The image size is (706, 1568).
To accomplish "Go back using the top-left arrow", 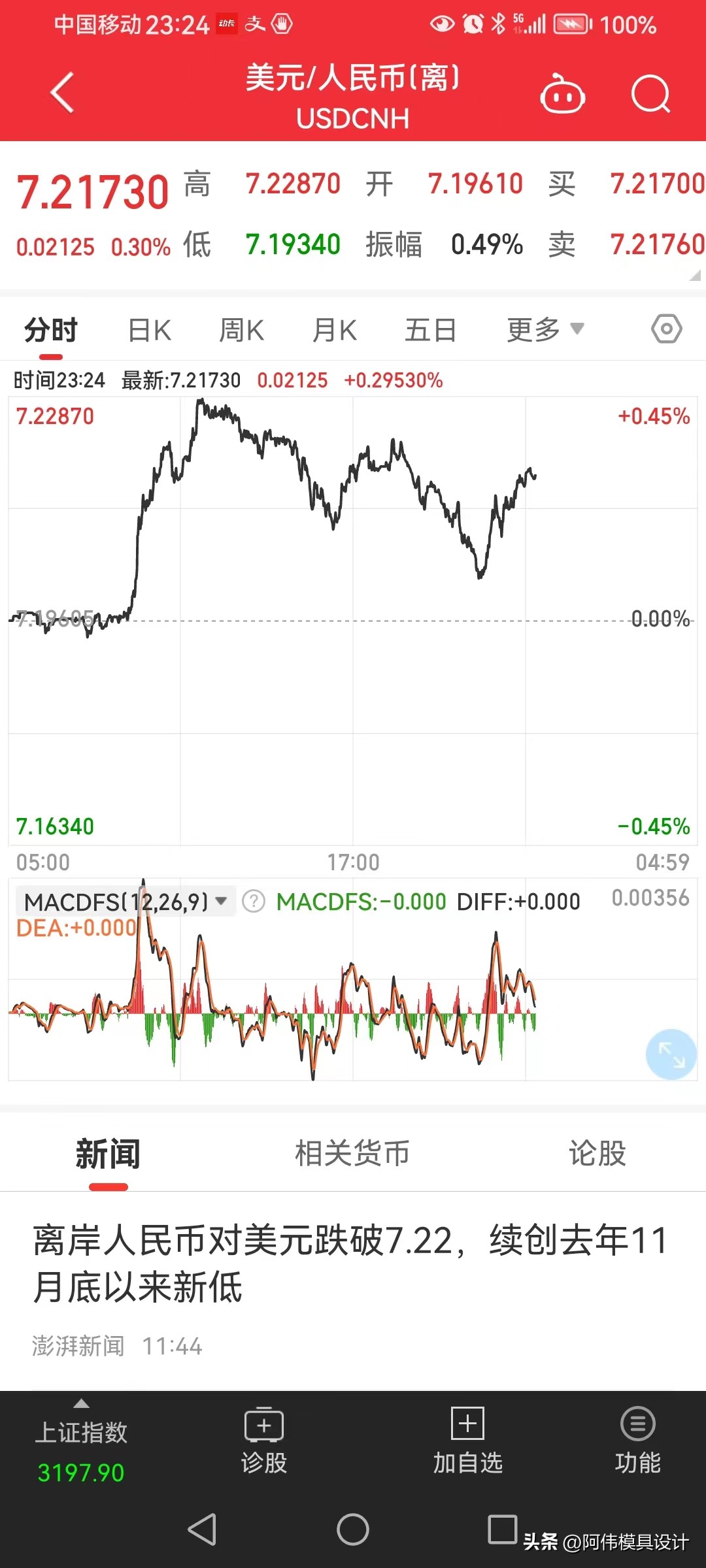I will 62,93.
